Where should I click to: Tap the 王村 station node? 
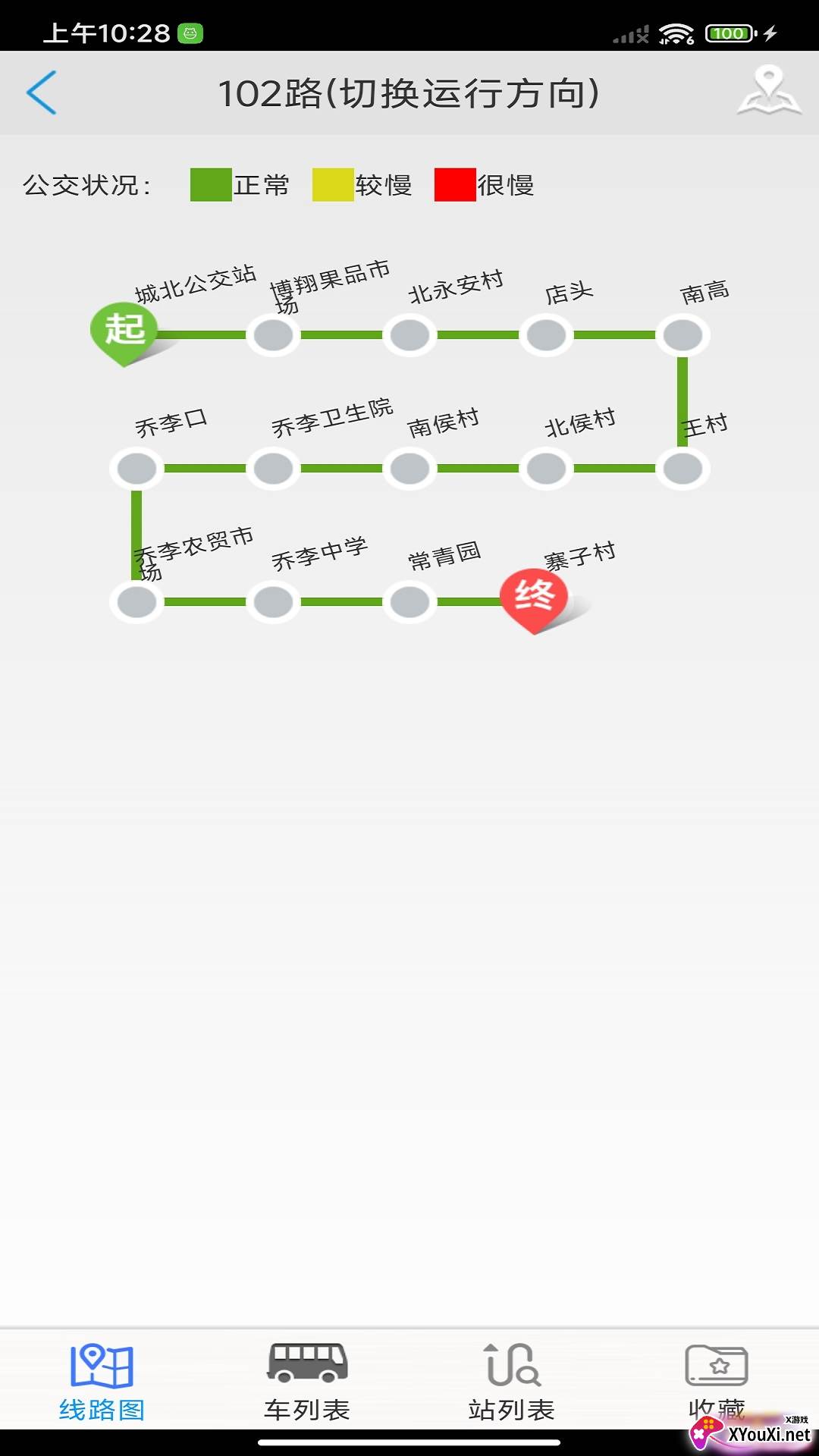pos(682,469)
